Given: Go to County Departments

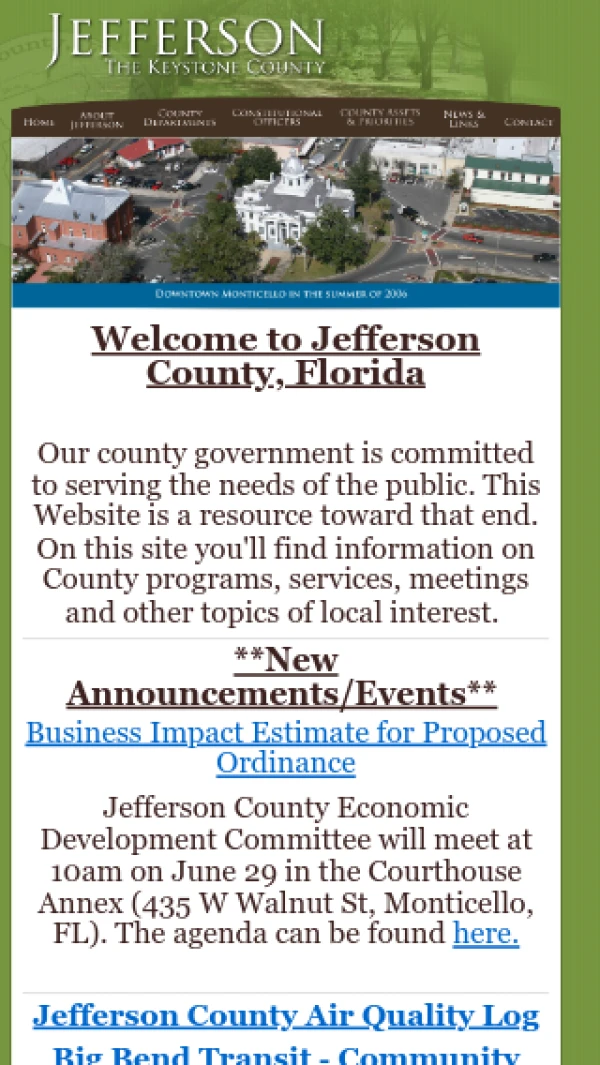Looking at the screenshot, I should [x=180, y=118].
